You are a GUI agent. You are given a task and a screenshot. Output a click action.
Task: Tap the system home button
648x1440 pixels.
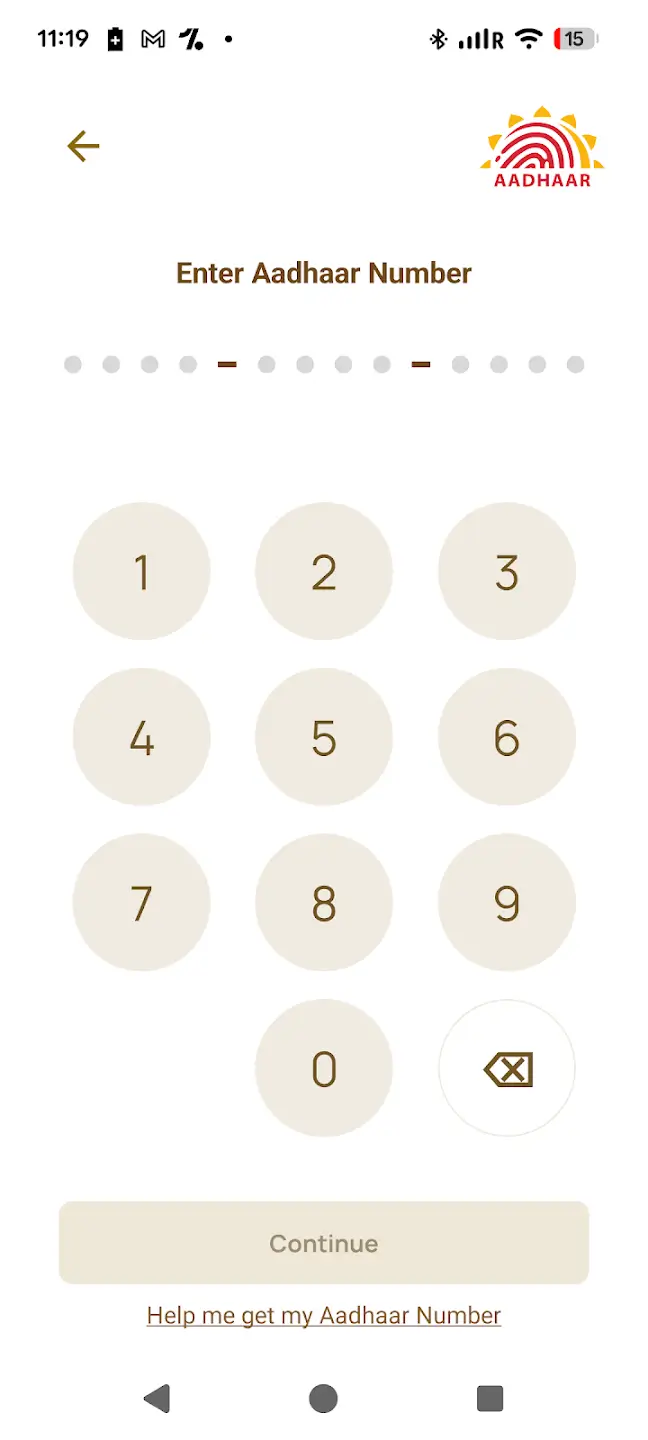pyautogui.click(x=323, y=1398)
